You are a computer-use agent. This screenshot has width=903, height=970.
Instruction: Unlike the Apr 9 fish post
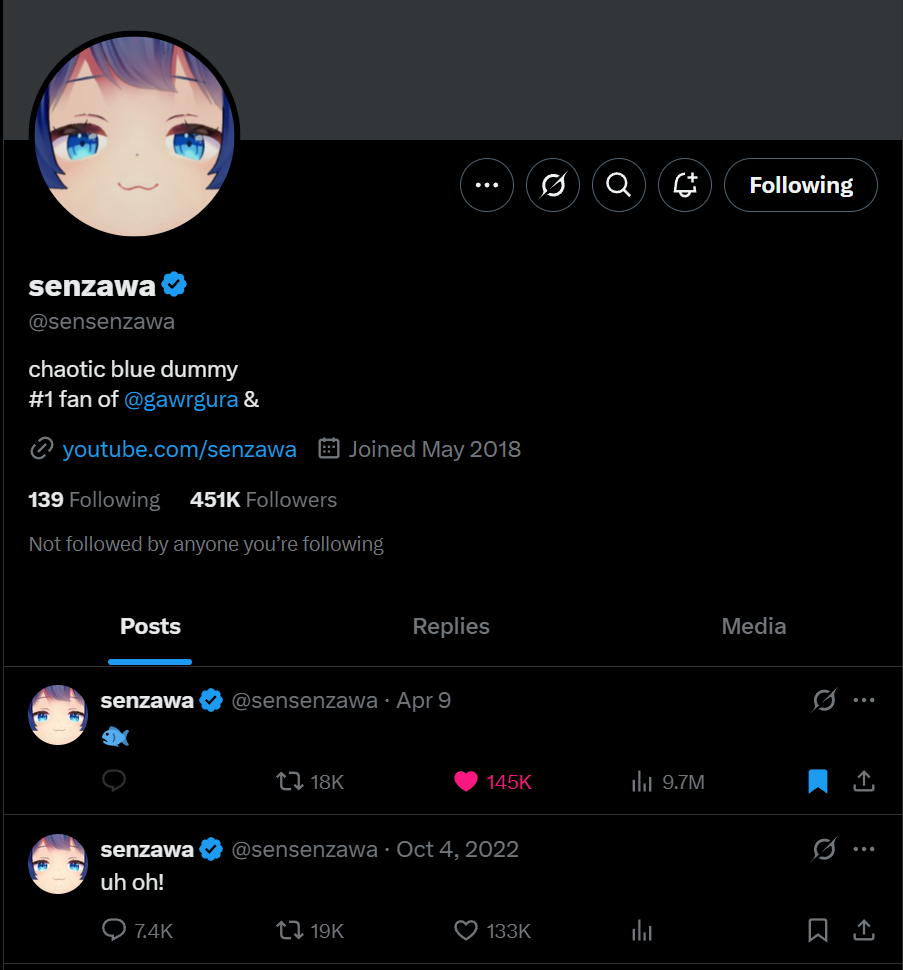(466, 782)
